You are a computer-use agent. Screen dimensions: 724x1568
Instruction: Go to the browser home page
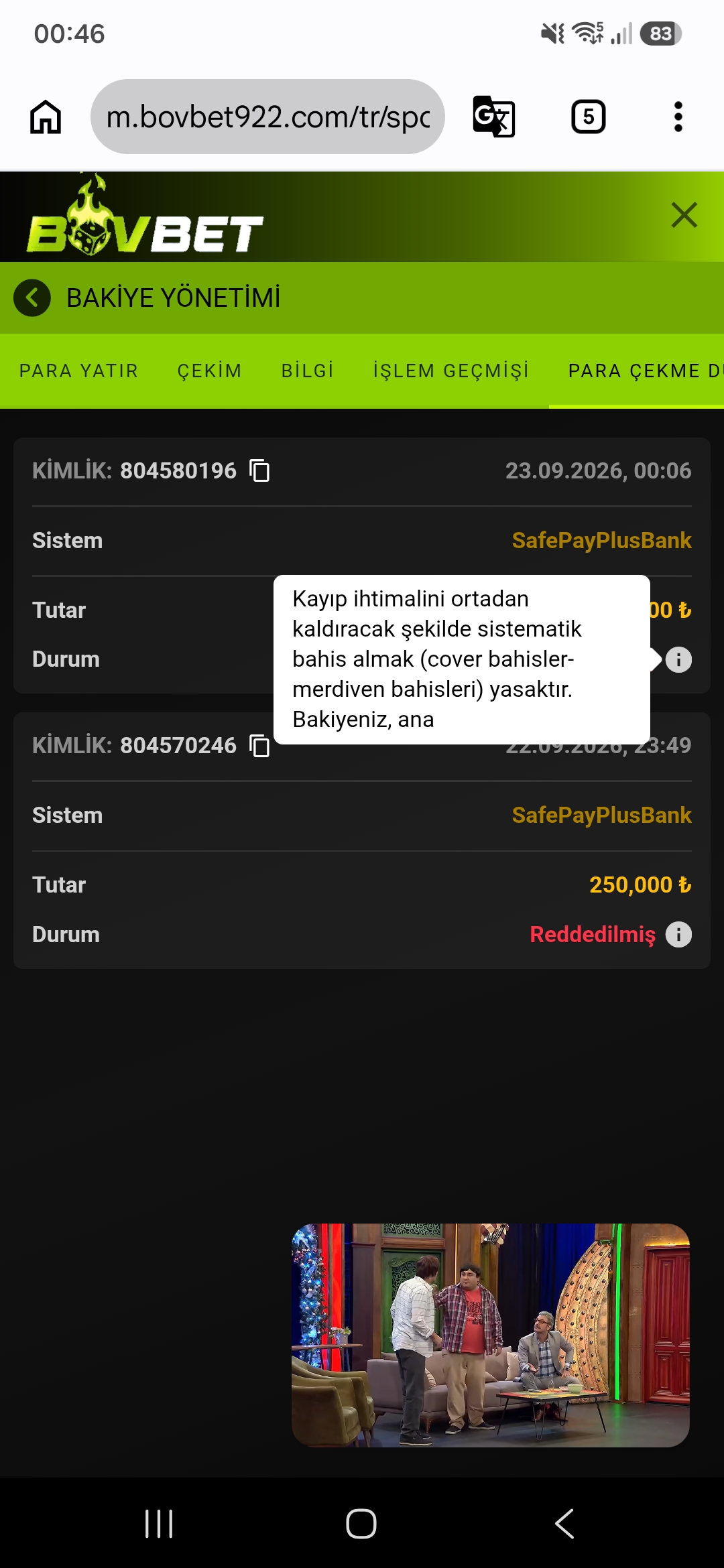pyautogui.click(x=46, y=117)
